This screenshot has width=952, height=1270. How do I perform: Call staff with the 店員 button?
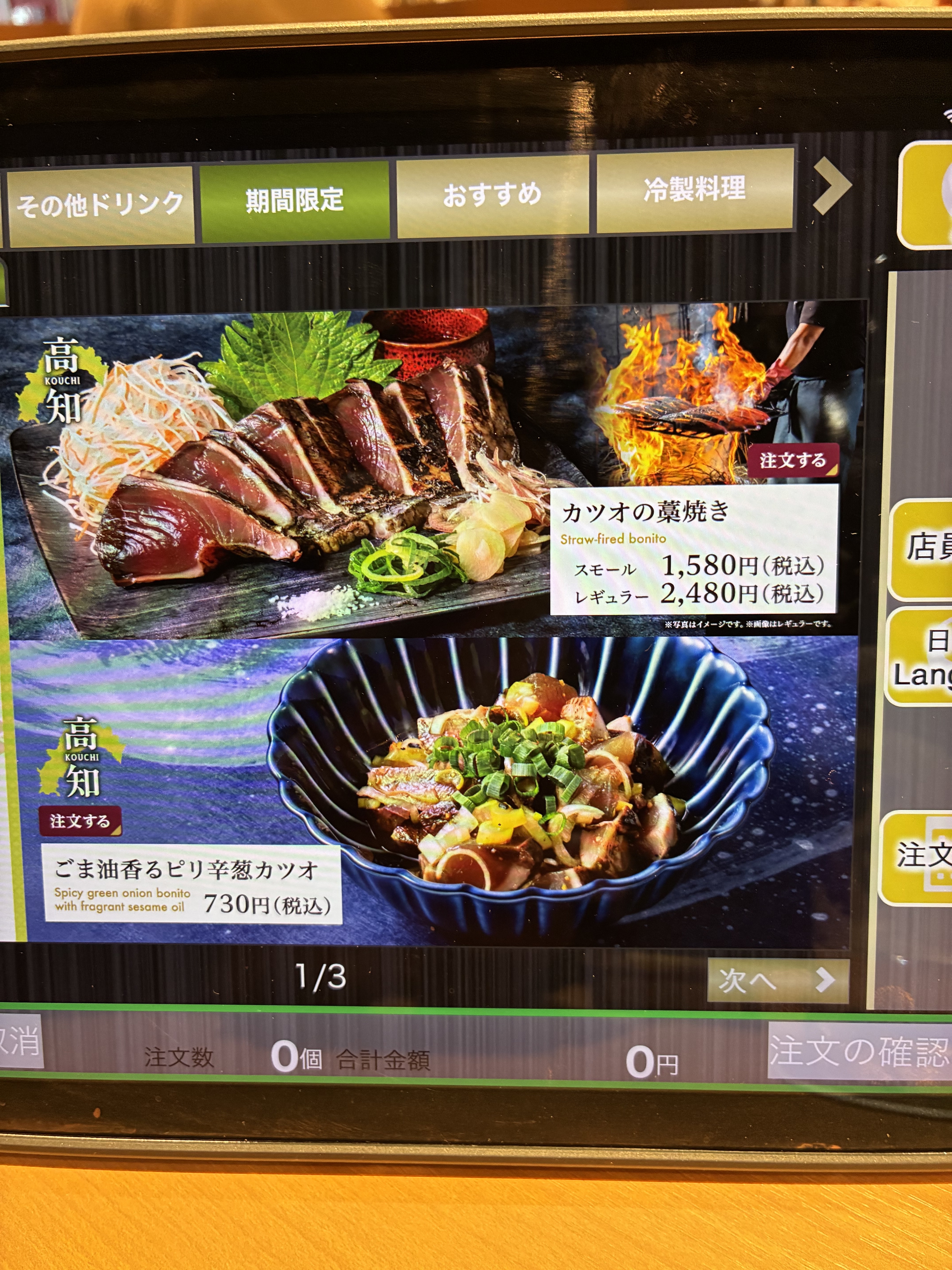[x=924, y=548]
